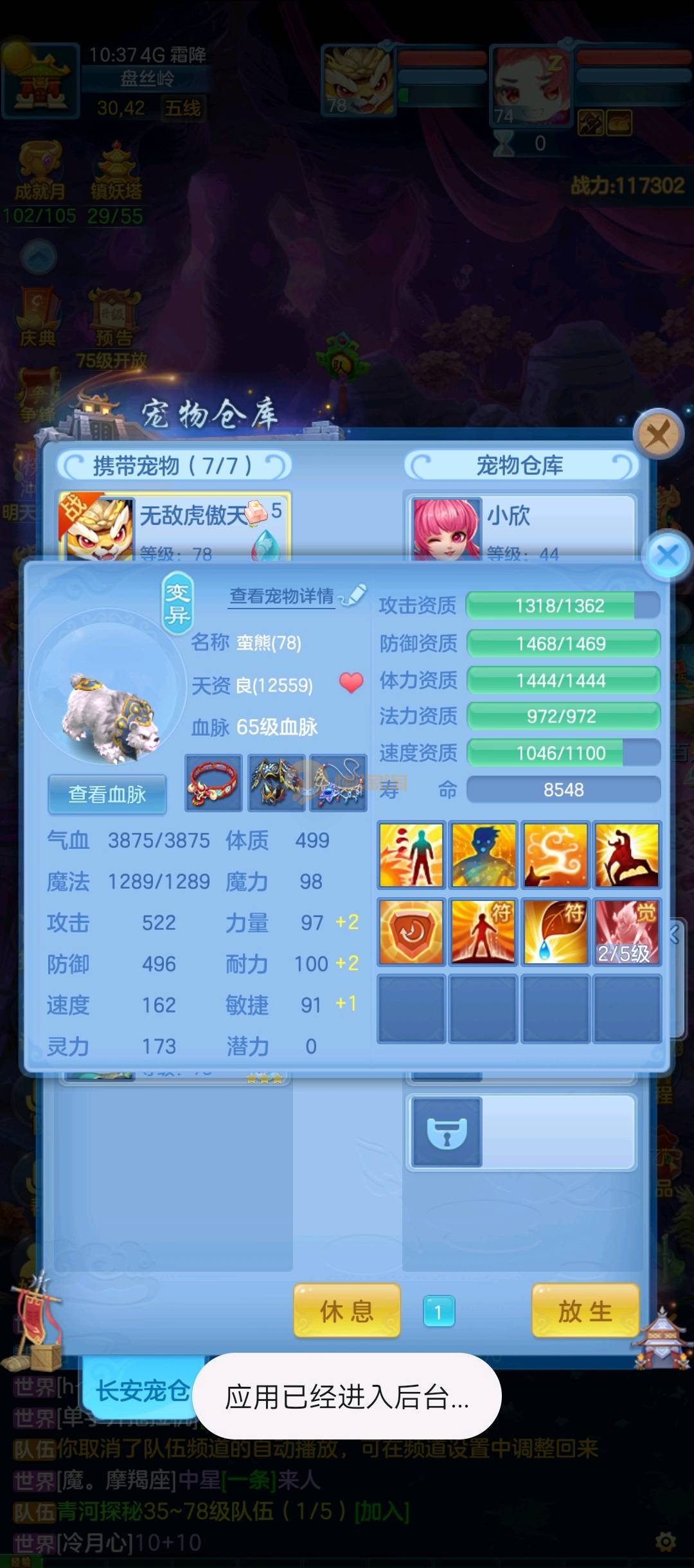The image size is (694, 1568).
Task: Open chat settings gear
Action: coord(666,1541)
